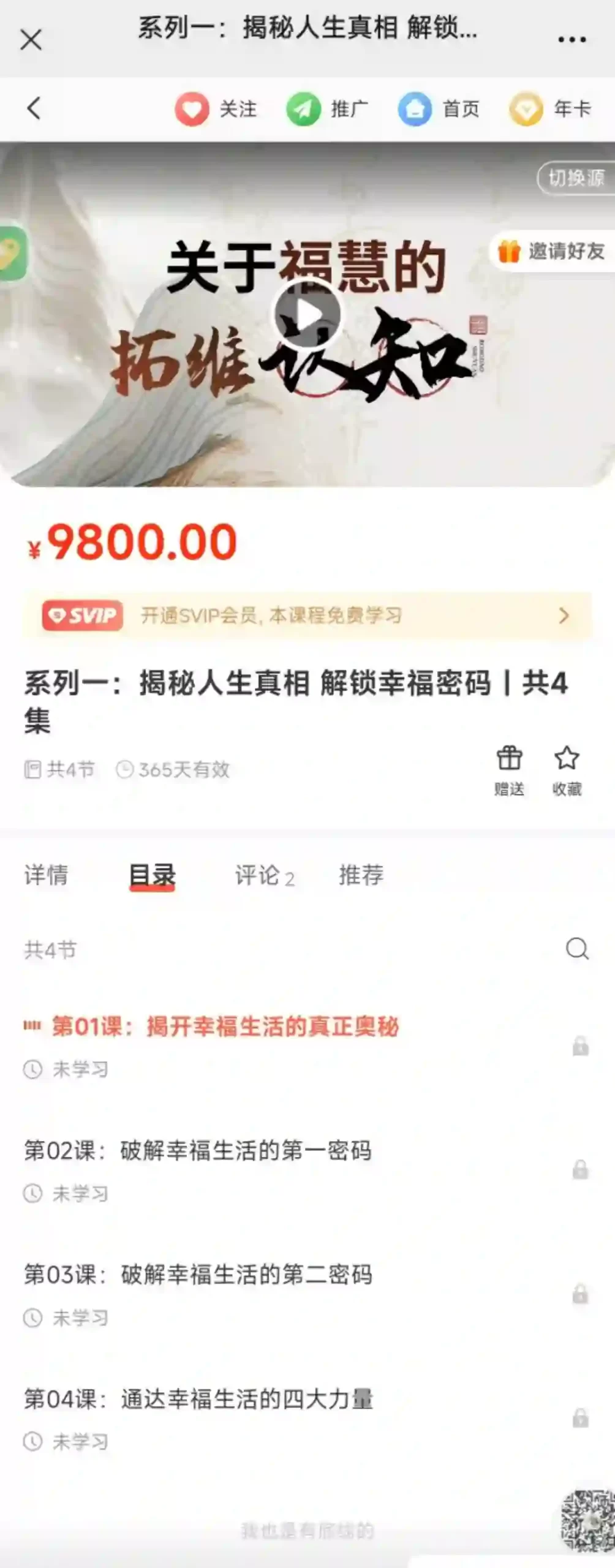
Task: Go back with the left arrow
Action: [x=34, y=108]
